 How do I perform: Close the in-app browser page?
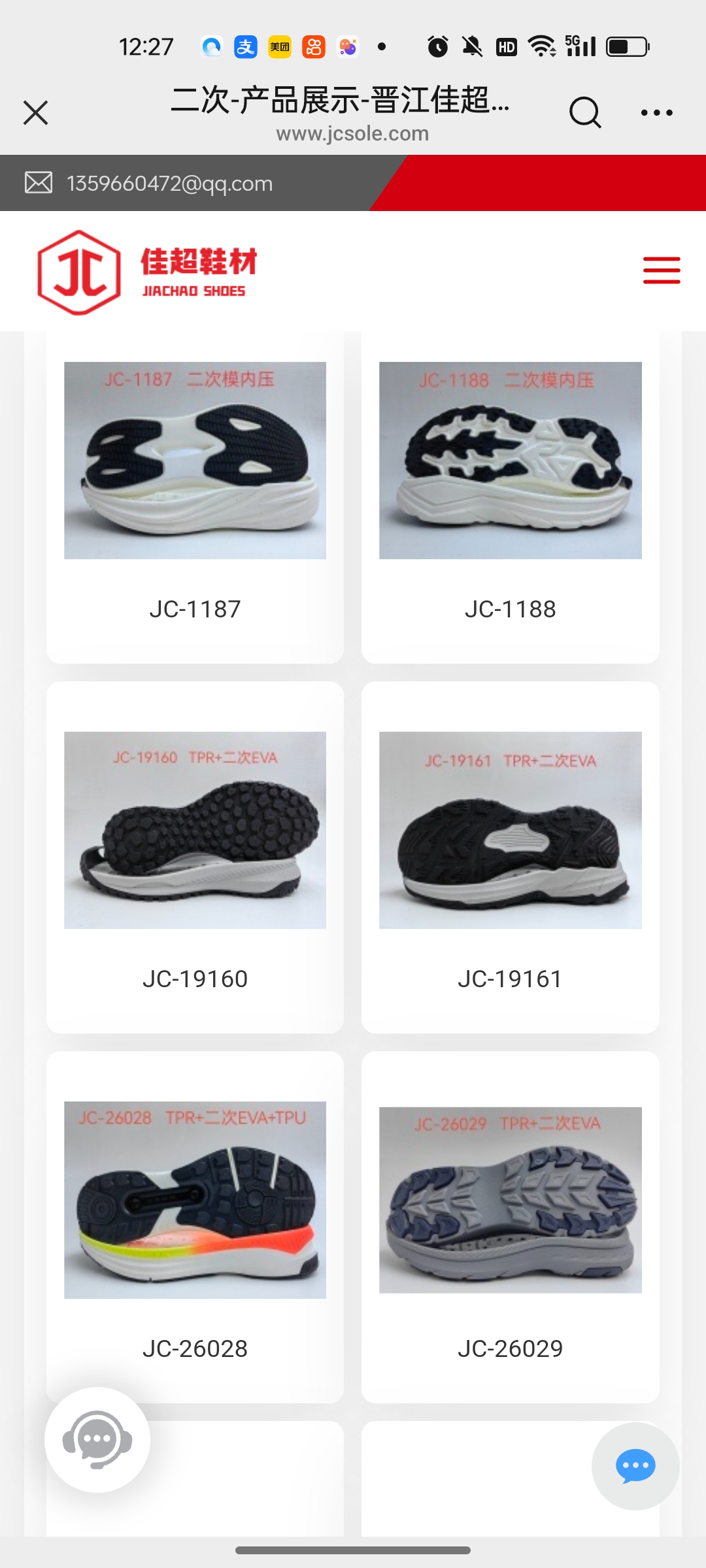coord(36,112)
